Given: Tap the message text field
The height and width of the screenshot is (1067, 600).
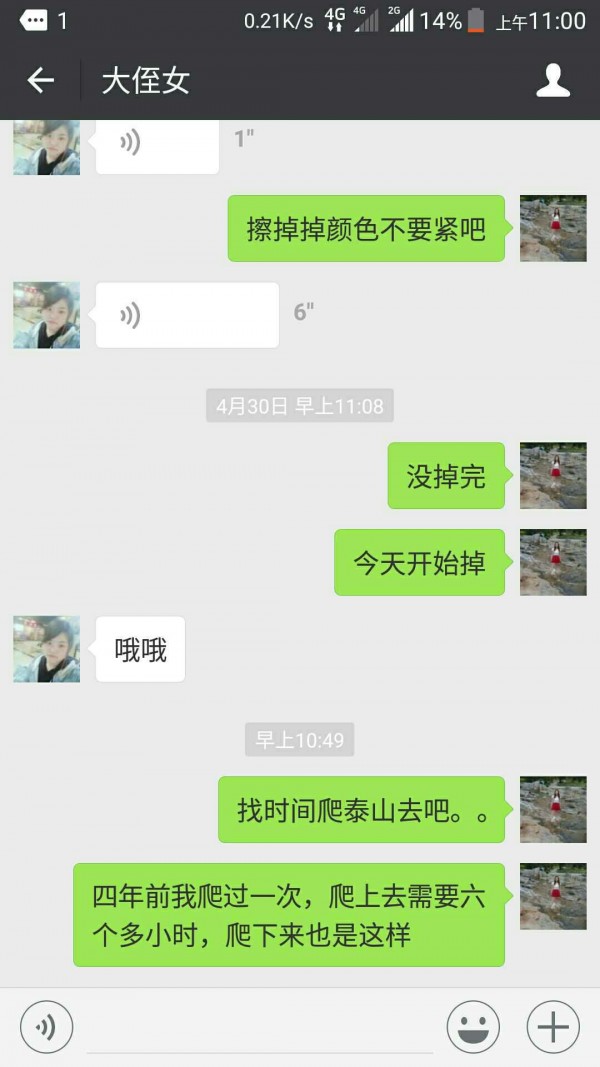Looking at the screenshot, I should pyautogui.click(x=260, y=1028).
